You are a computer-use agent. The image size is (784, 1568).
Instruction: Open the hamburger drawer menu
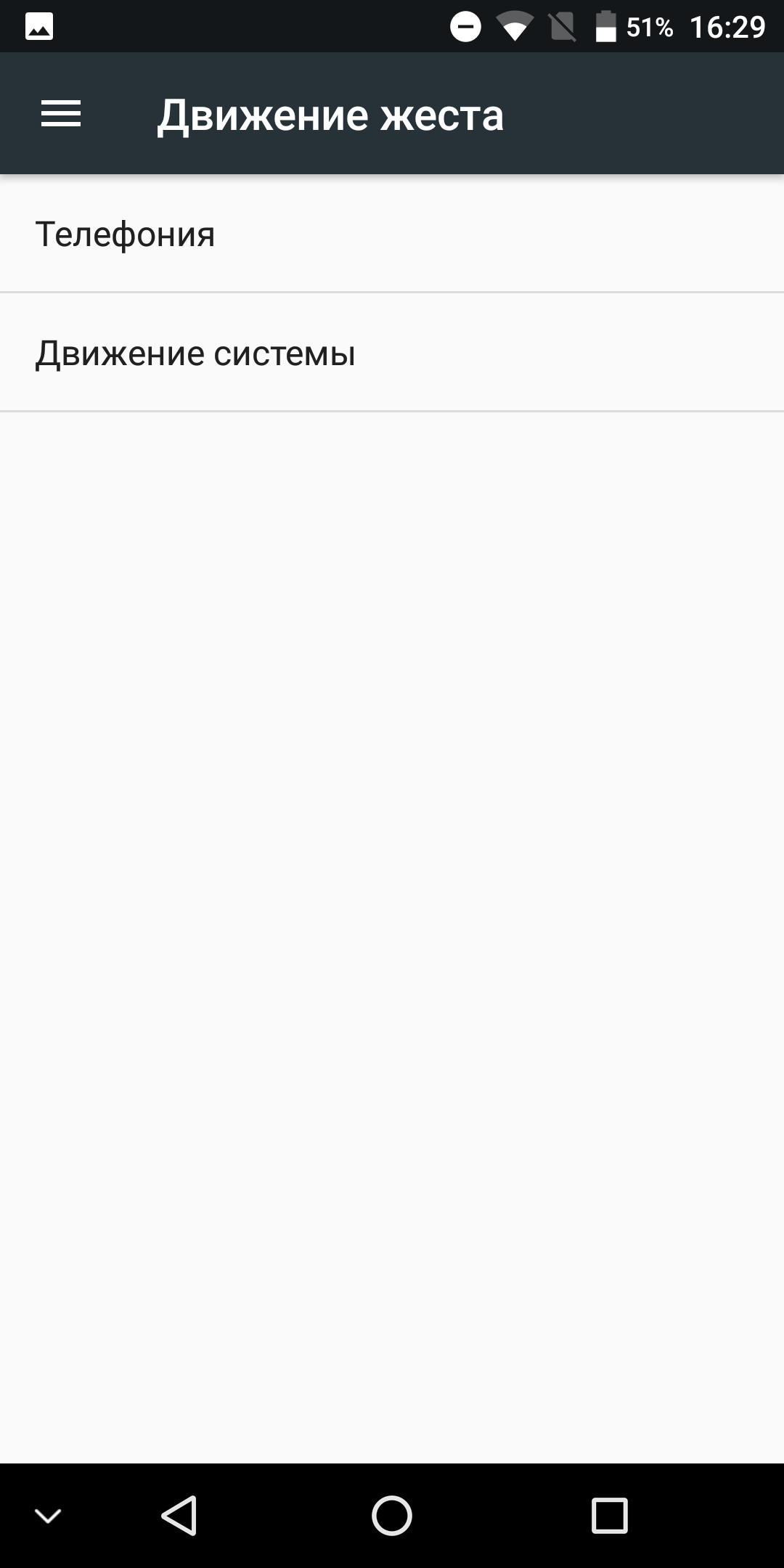point(61,114)
